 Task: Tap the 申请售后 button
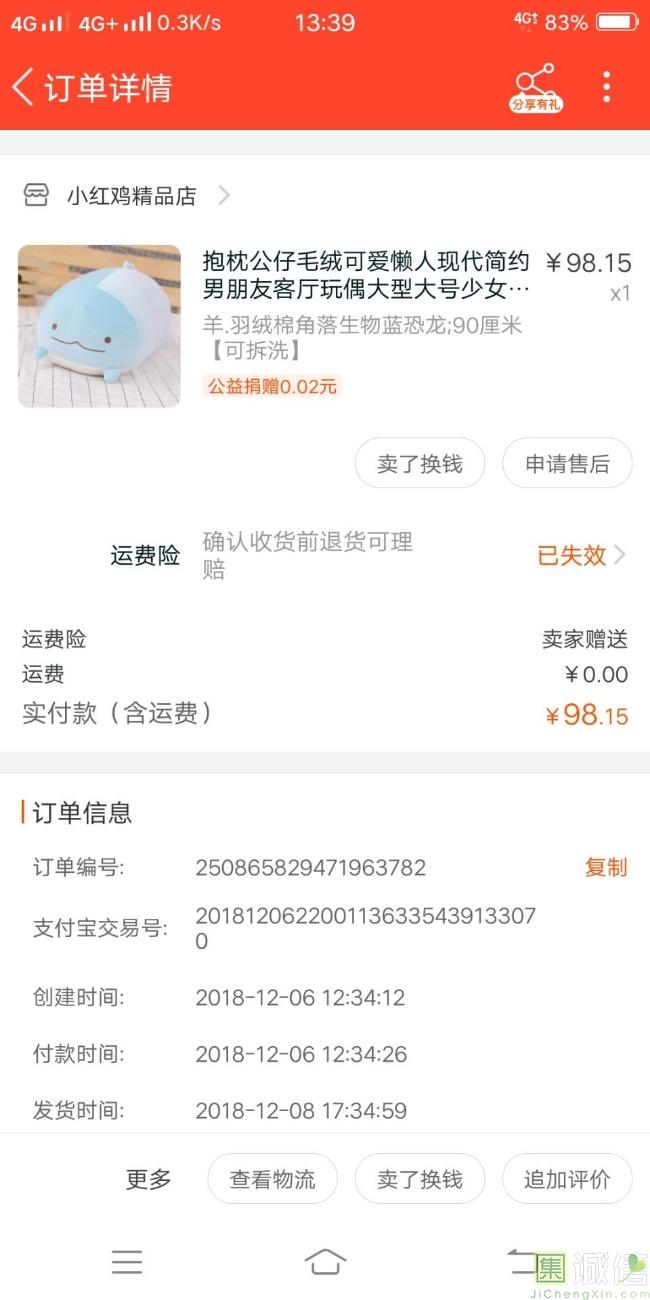567,464
